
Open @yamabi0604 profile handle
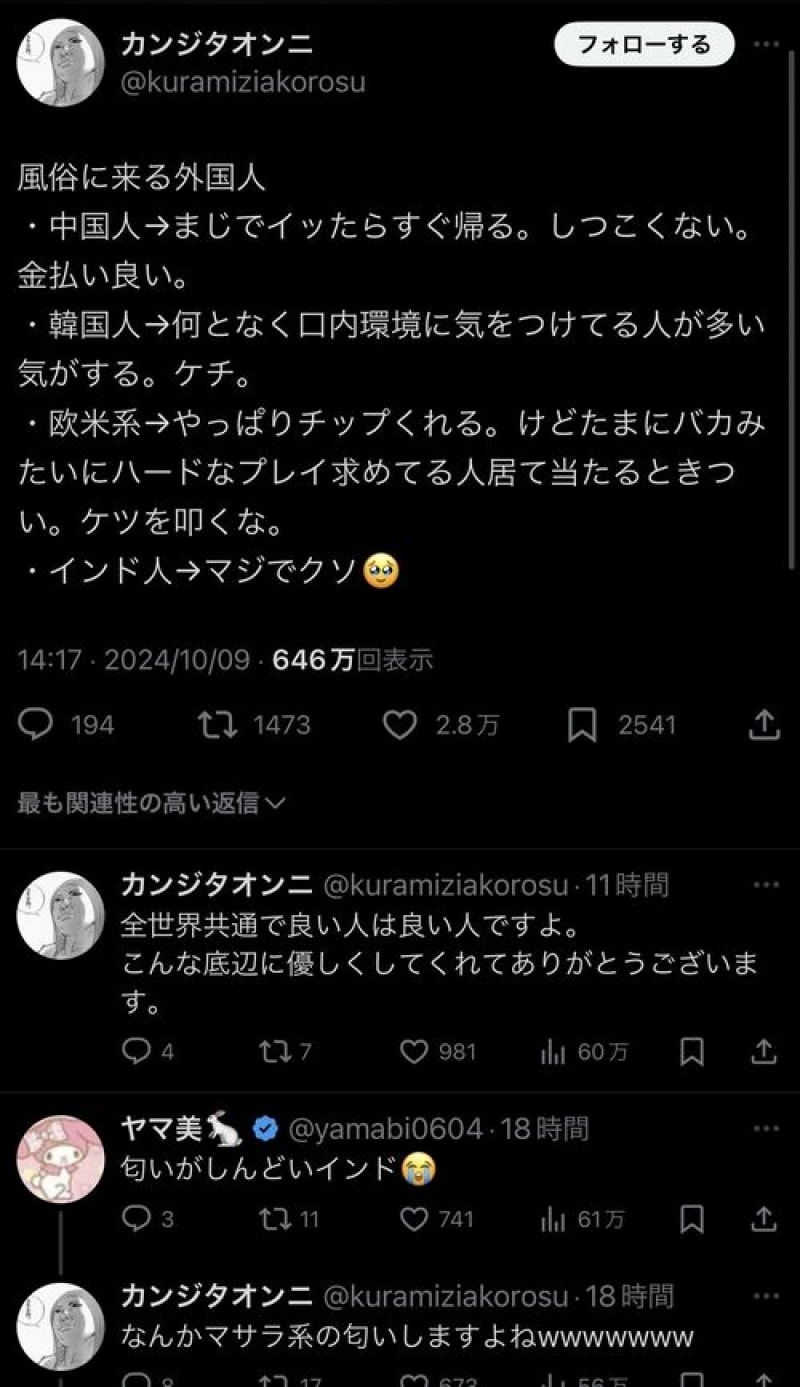385,1129
